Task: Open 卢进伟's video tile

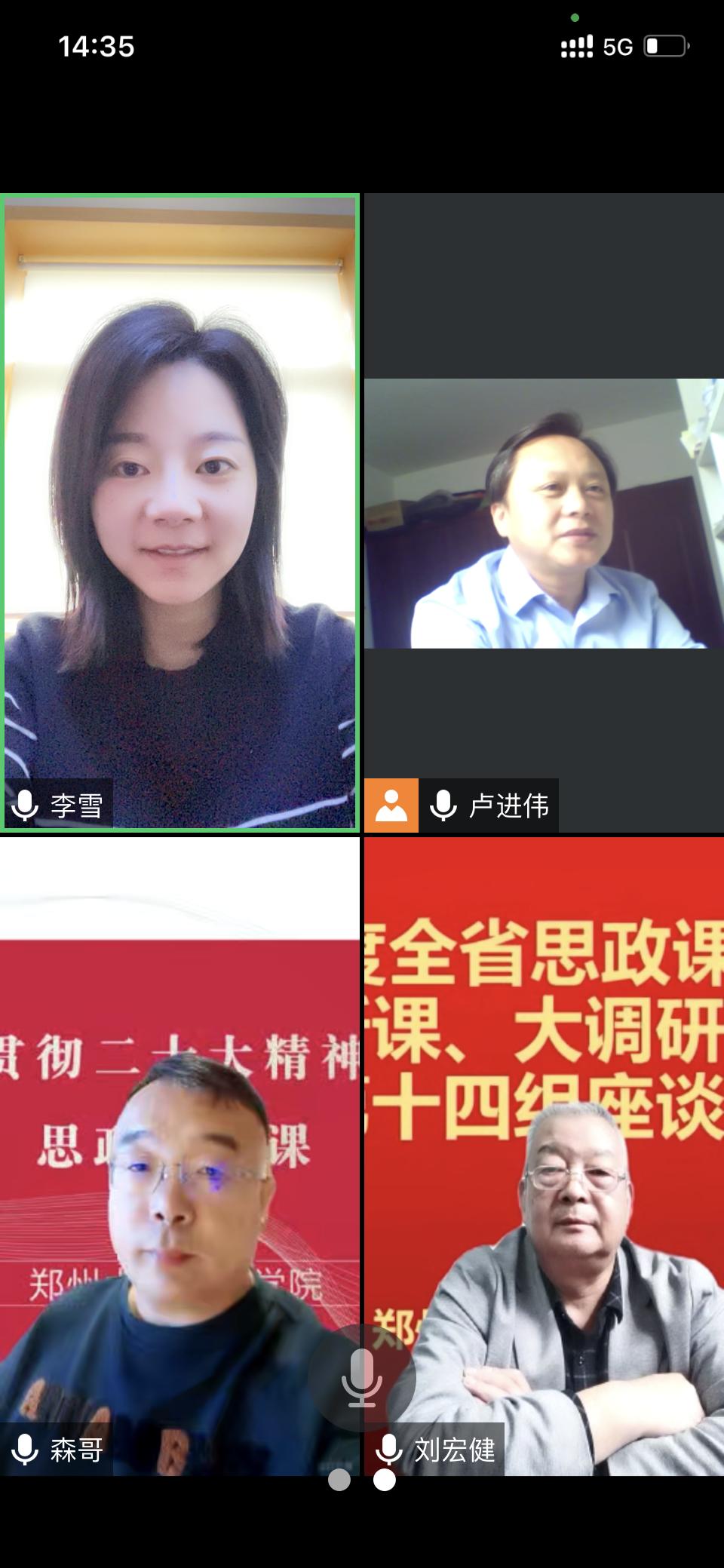Action: [x=544, y=513]
